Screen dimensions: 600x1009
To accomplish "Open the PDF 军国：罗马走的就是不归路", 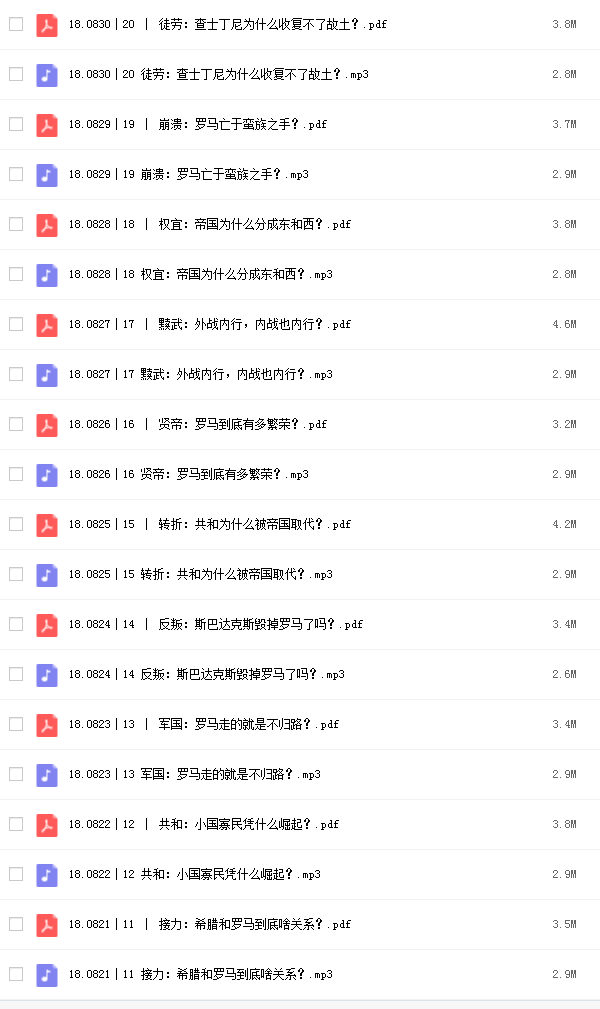I will (x=203, y=724).
